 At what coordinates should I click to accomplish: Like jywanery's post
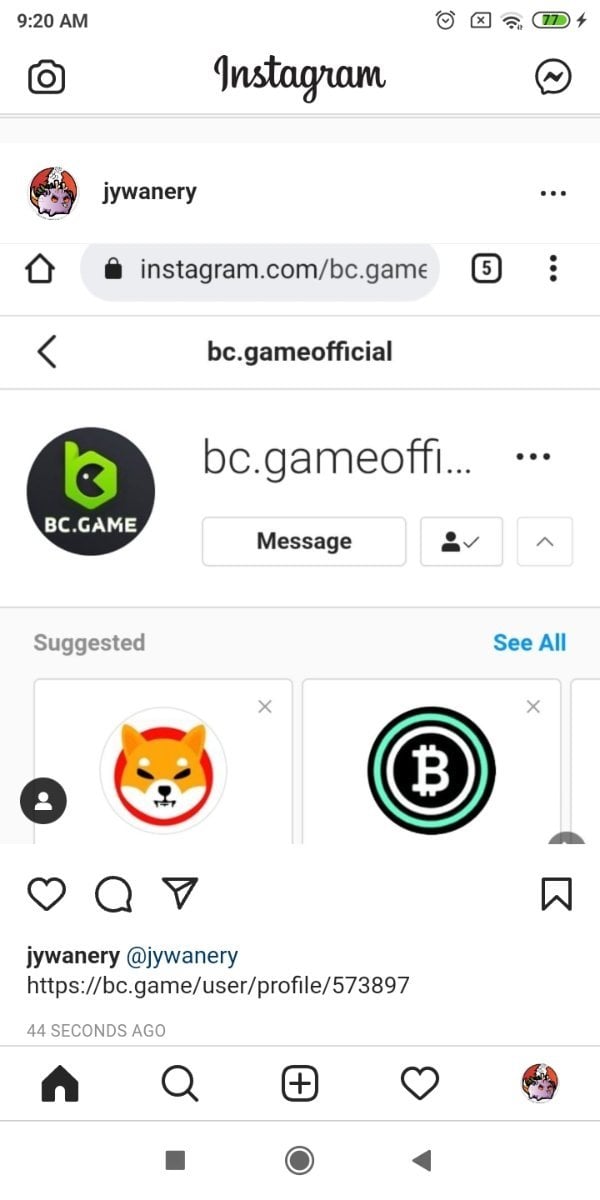tap(46, 893)
